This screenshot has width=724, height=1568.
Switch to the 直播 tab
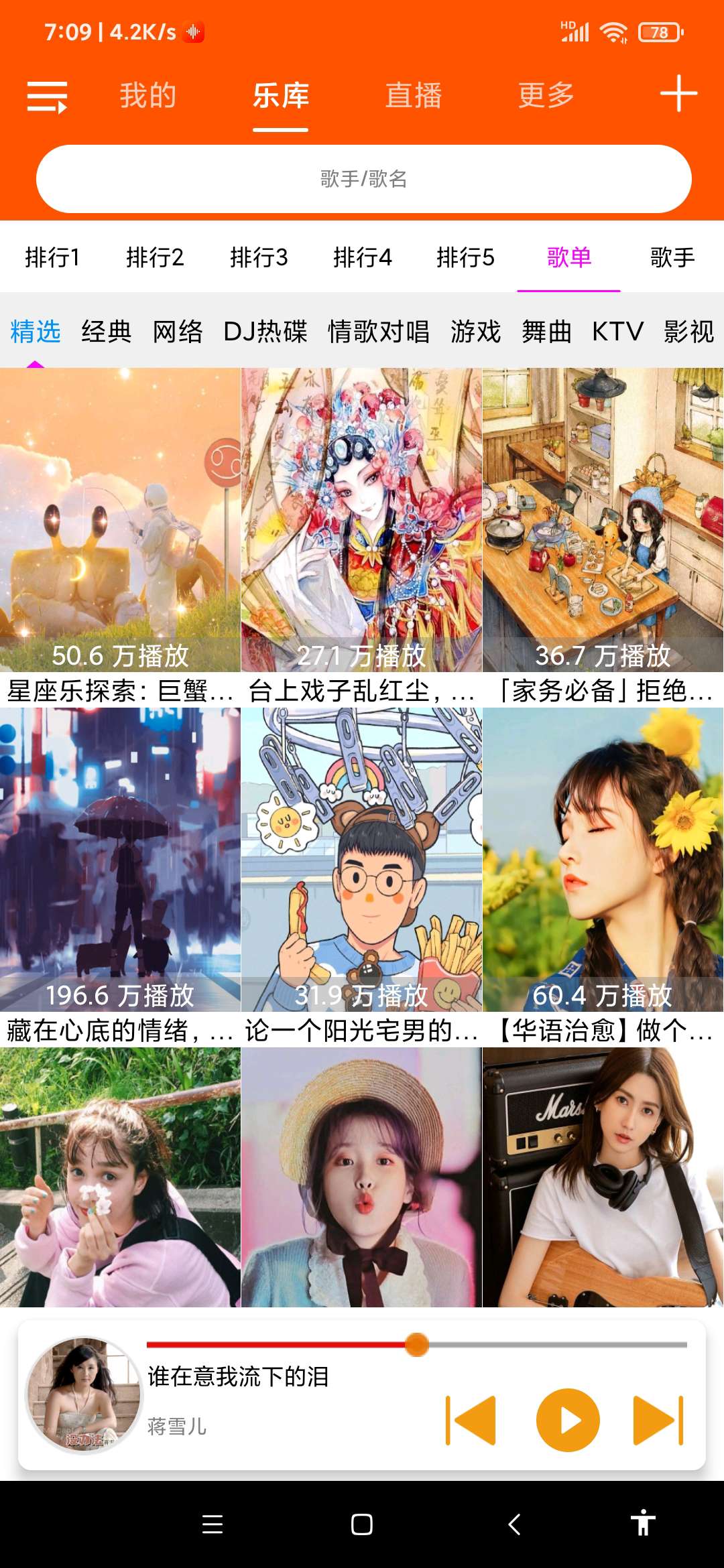[414, 95]
